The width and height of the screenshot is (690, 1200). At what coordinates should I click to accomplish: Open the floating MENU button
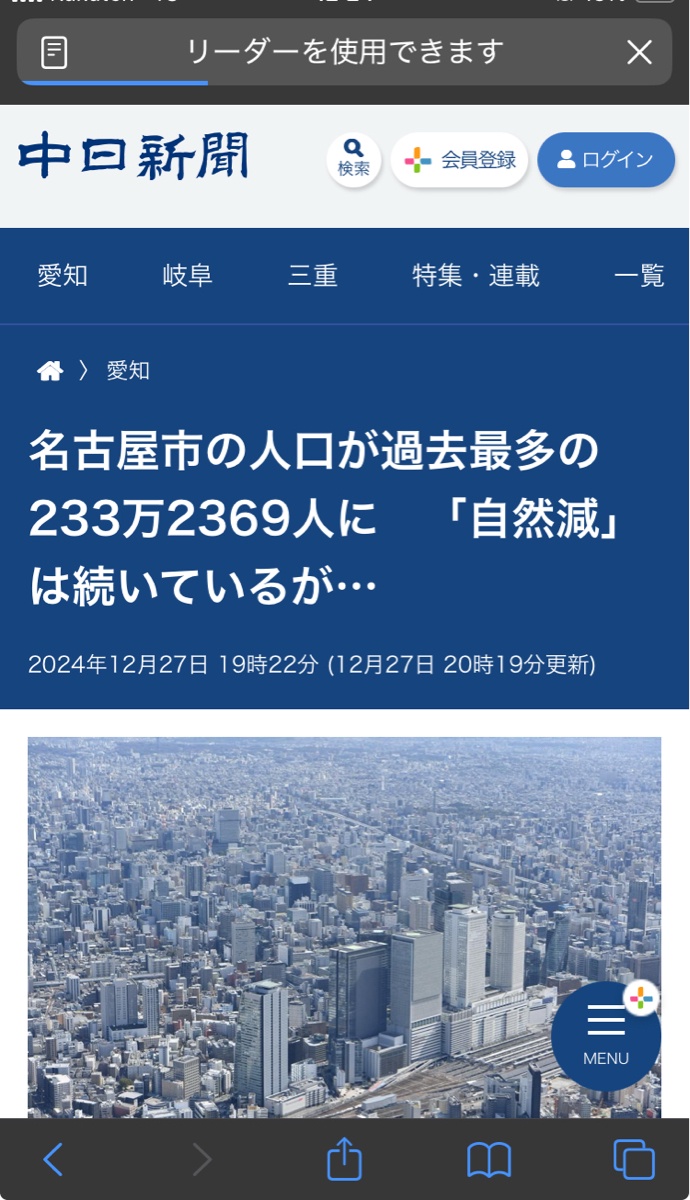(x=606, y=1035)
